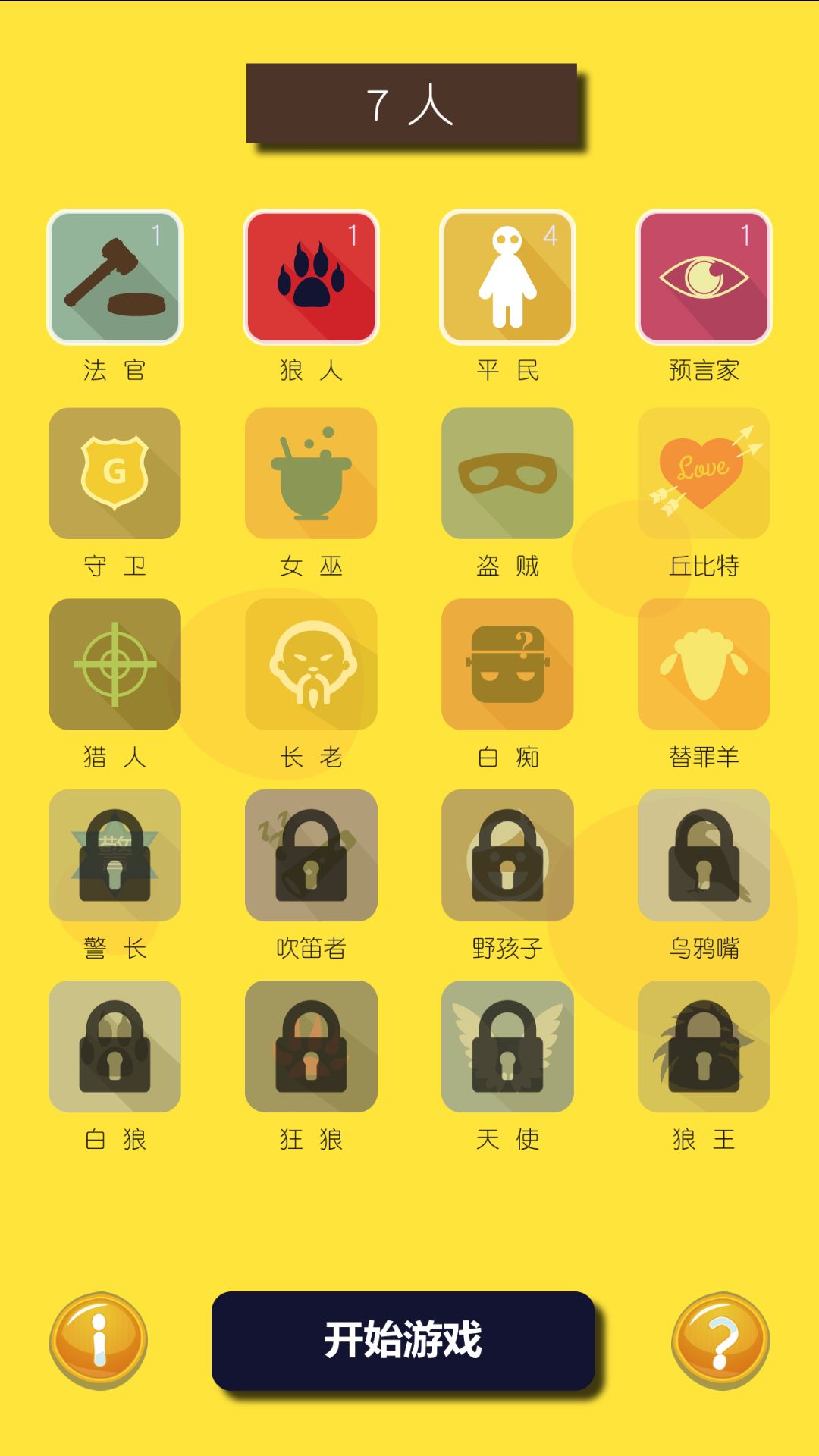Choose the 女巫 witch cauldron icon

[311, 472]
